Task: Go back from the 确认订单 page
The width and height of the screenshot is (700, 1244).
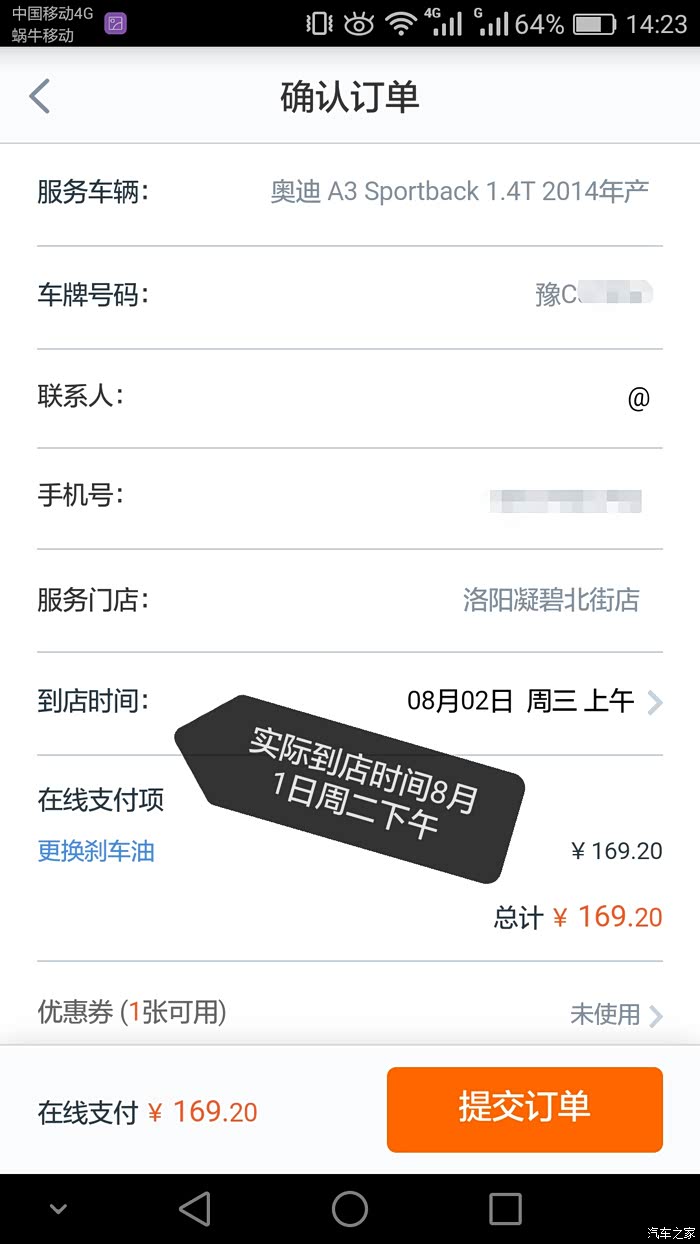Action: [x=40, y=97]
